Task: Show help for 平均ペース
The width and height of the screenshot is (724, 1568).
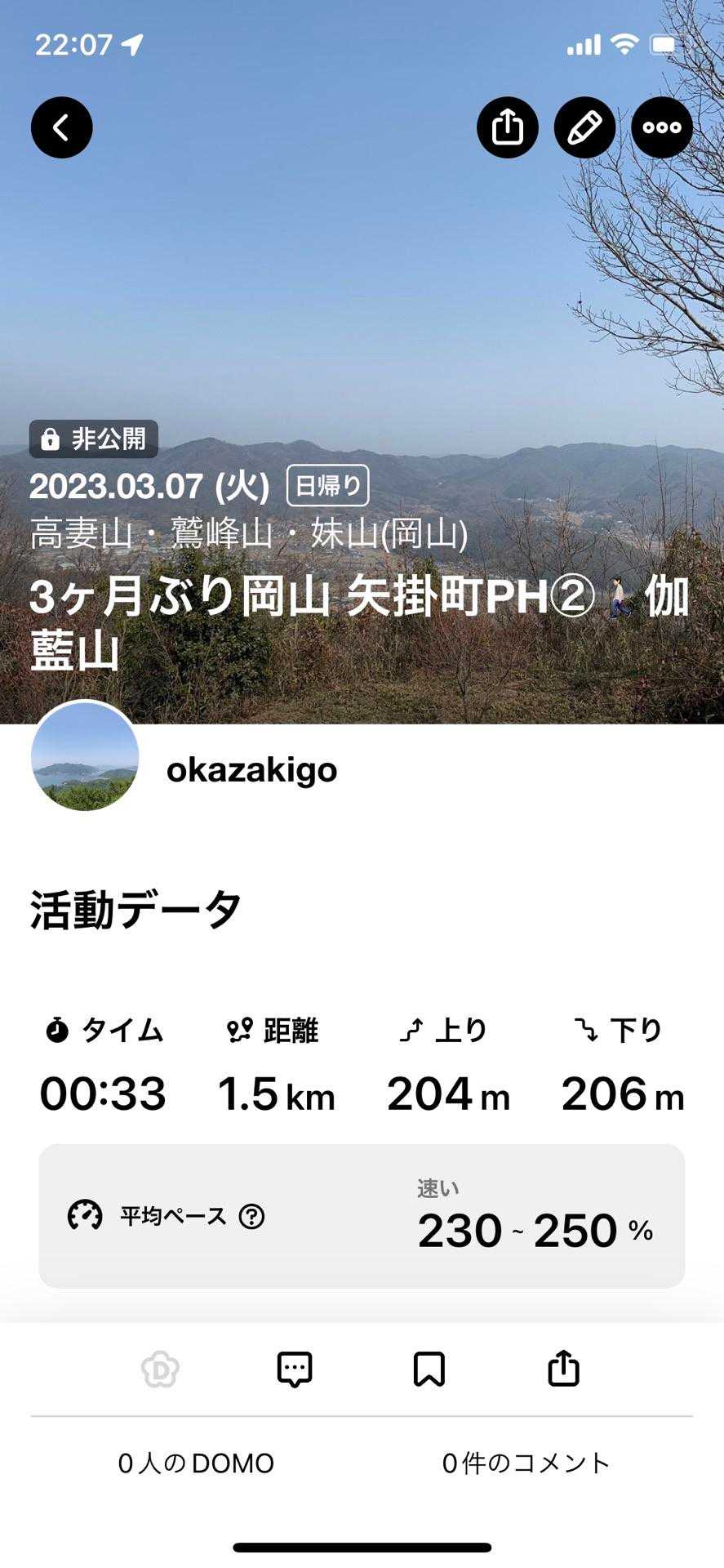Action: [x=251, y=1217]
